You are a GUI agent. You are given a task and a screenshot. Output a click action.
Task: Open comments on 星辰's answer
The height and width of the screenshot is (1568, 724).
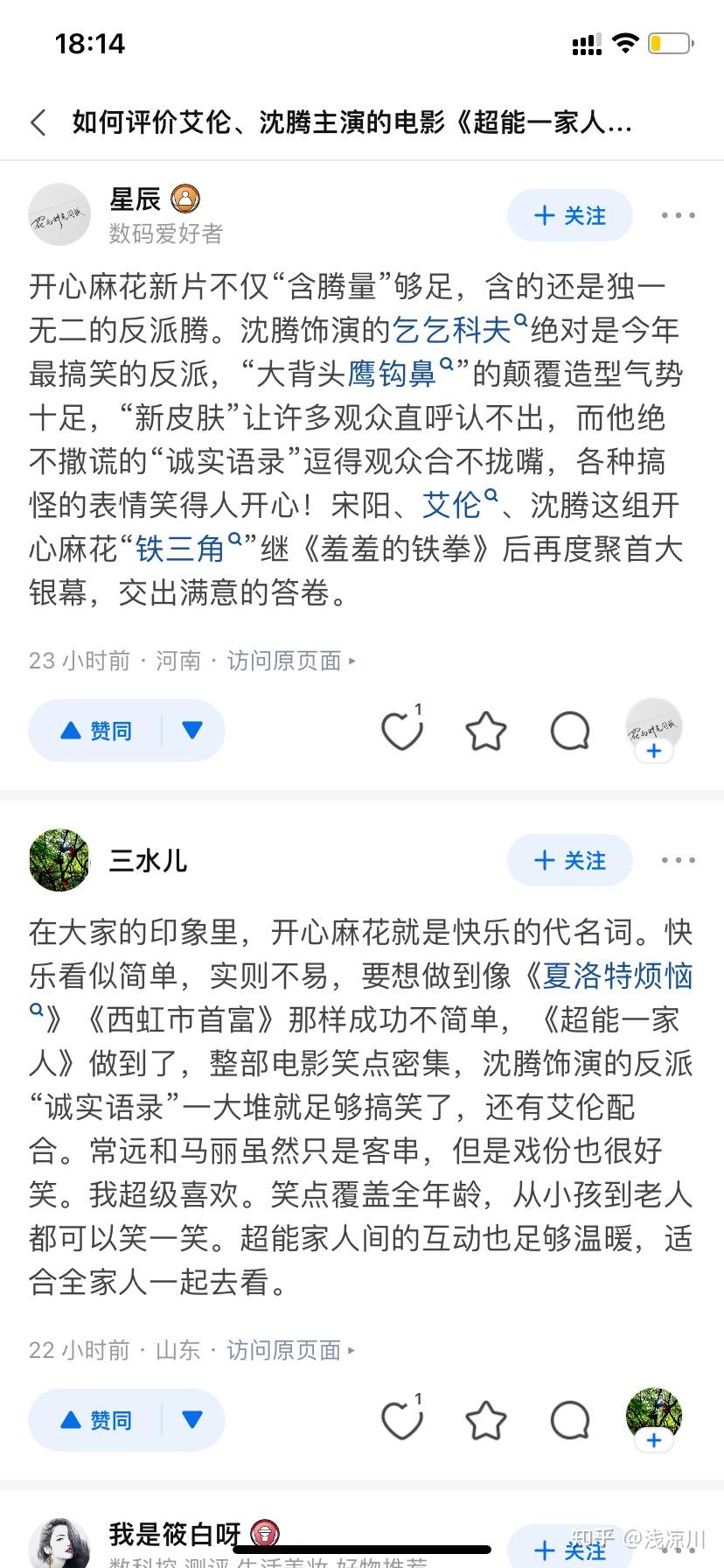tap(569, 731)
